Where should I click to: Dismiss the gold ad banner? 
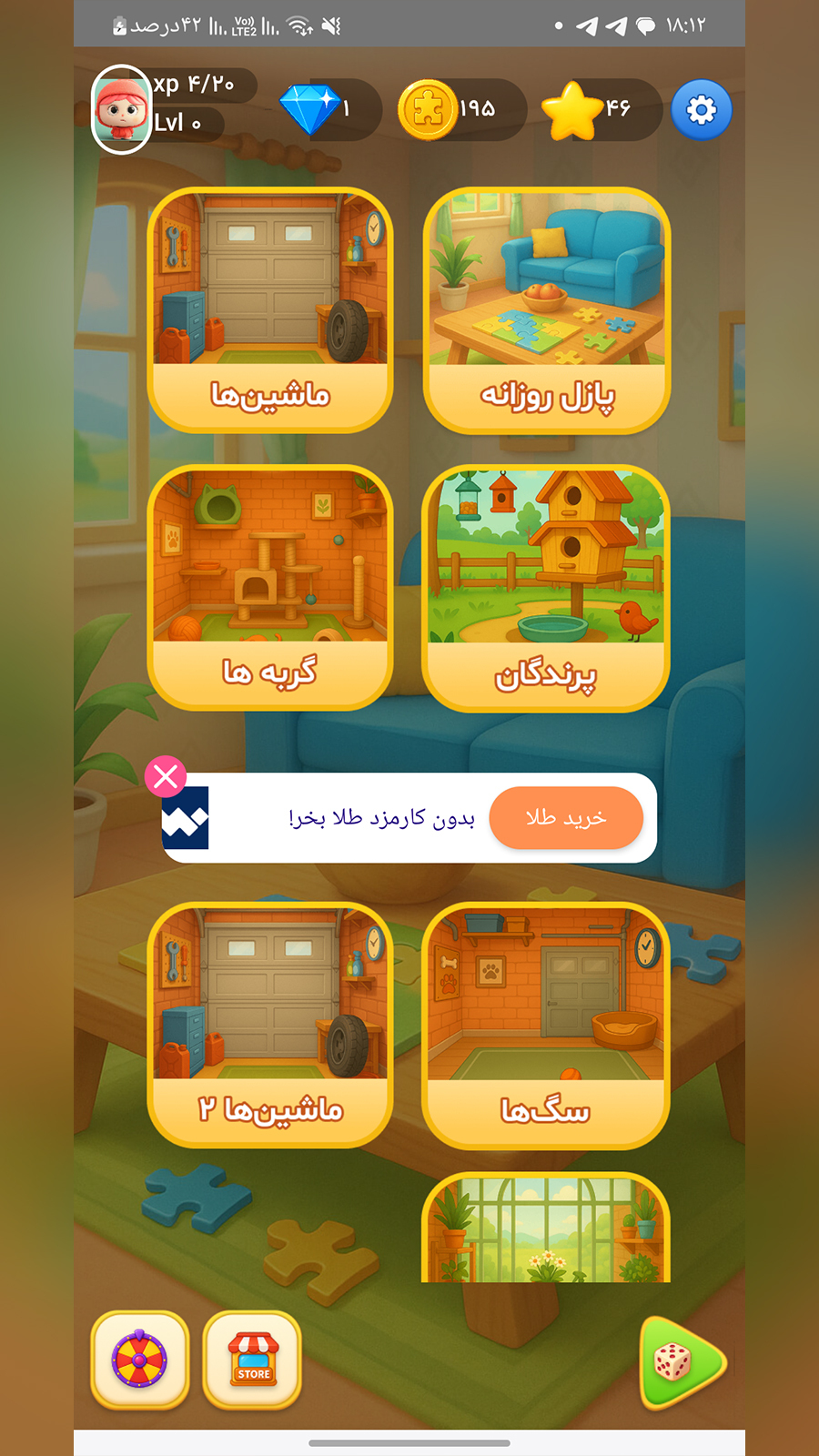[166, 776]
